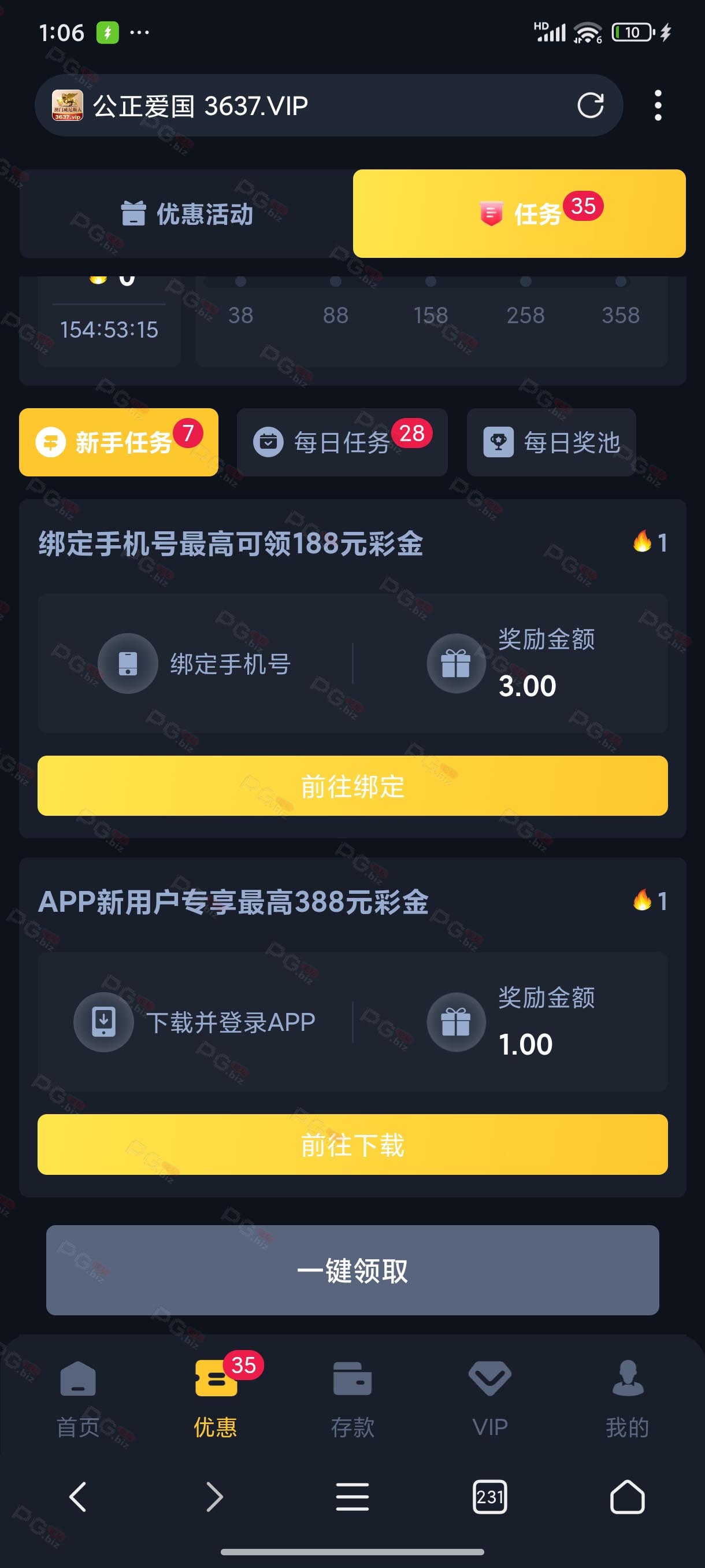Tap the 前往绑定 button
This screenshot has height=1568, width=705.
point(352,786)
